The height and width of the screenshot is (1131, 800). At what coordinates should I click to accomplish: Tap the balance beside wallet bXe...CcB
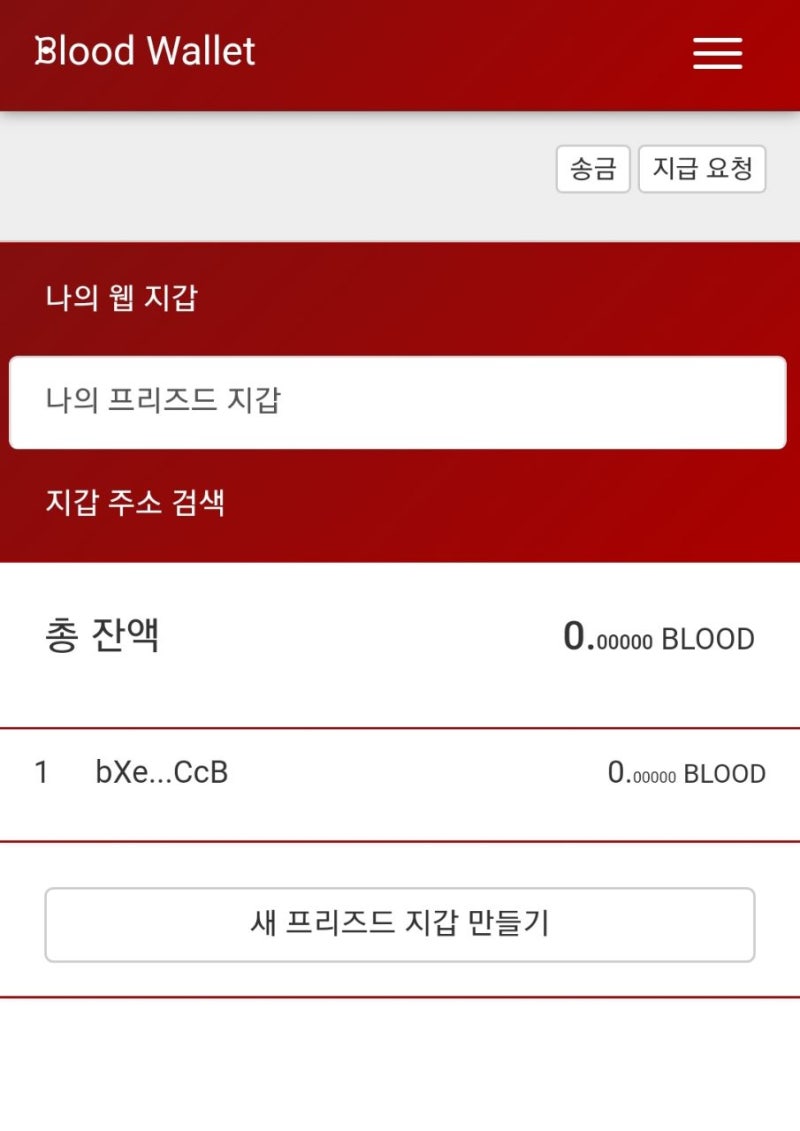point(687,773)
